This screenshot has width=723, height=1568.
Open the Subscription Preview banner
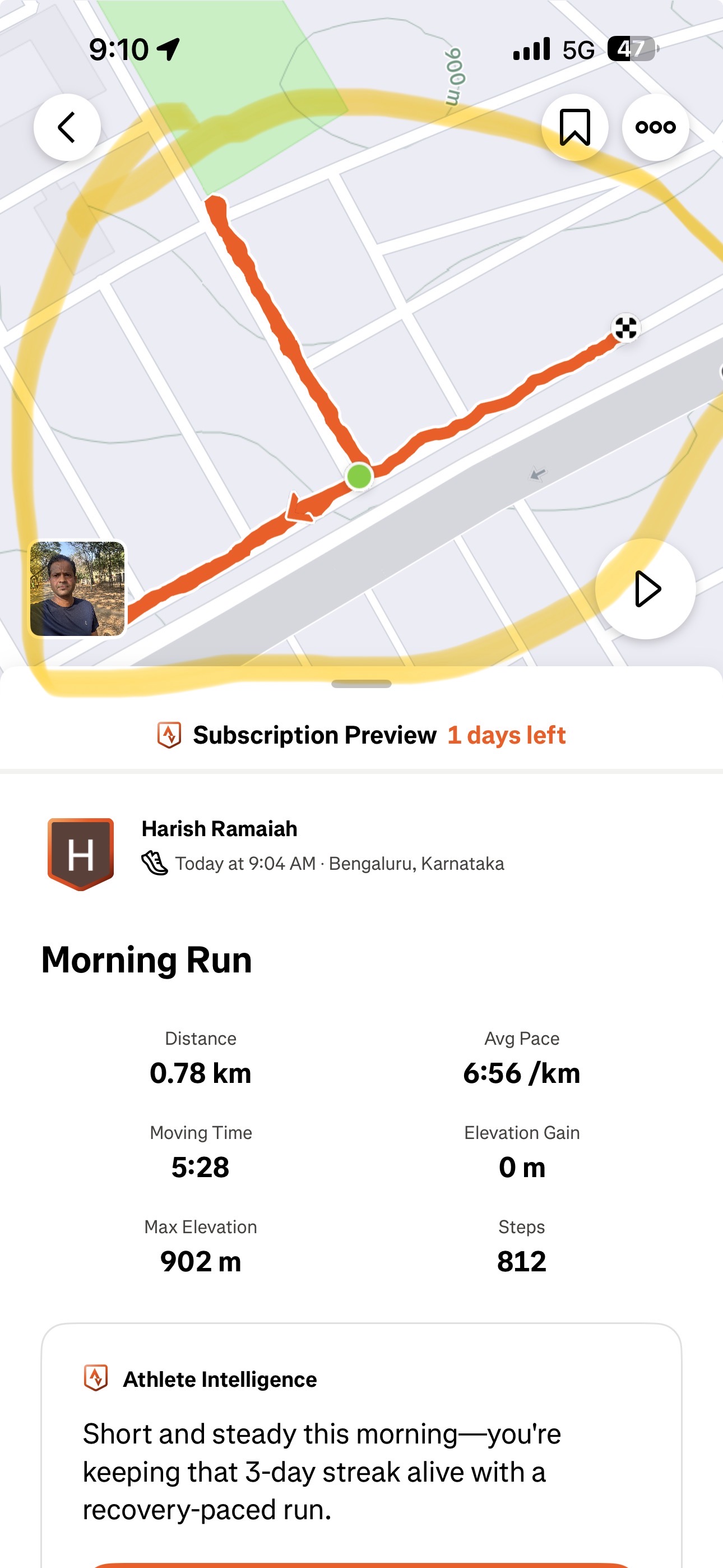click(361, 735)
